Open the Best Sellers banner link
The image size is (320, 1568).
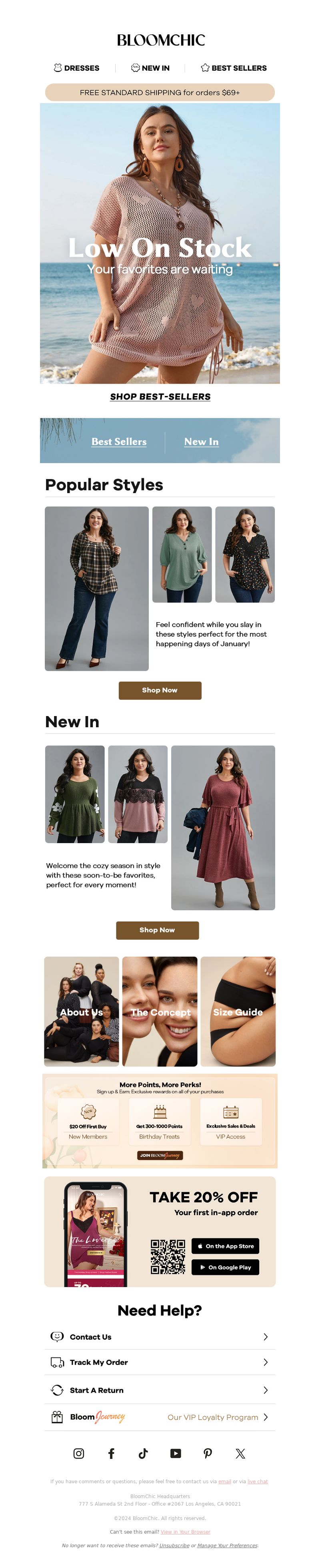pos(119,441)
